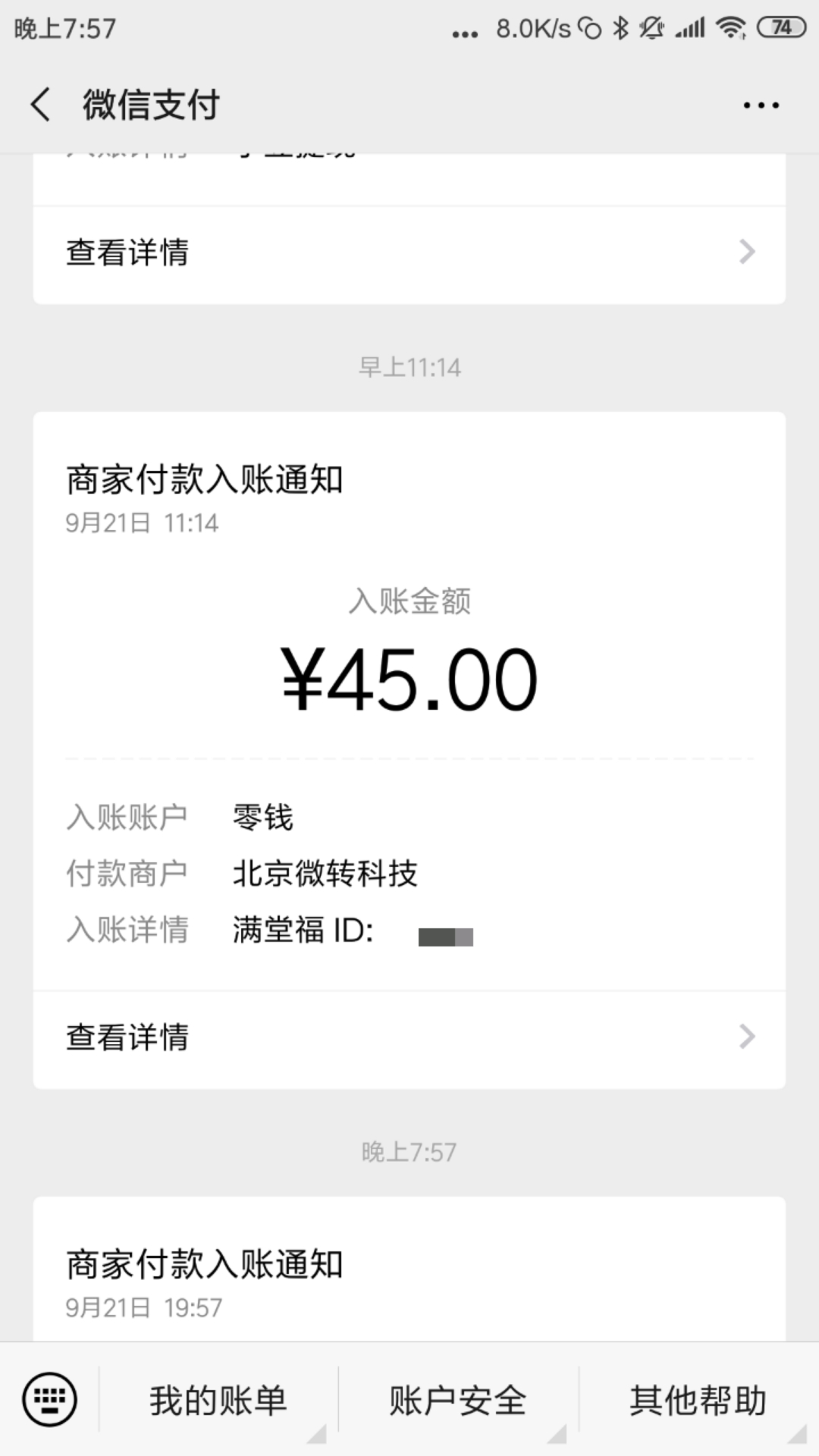Open 其他帮助 menu
This screenshot has width=819, height=1456.
click(698, 1400)
